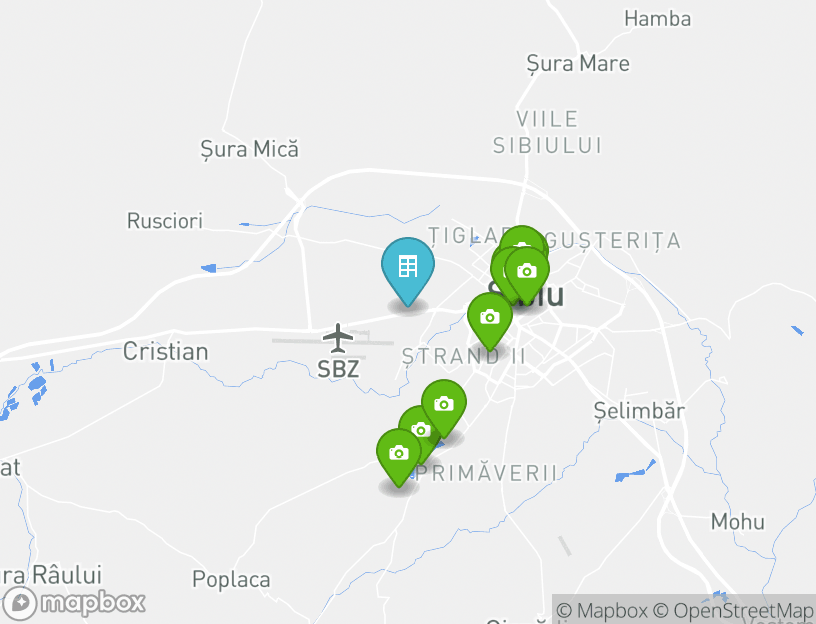The height and width of the screenshot is (624, 816).
Task: Open the © OpenStreetMap attribution link
Action: 733,610
